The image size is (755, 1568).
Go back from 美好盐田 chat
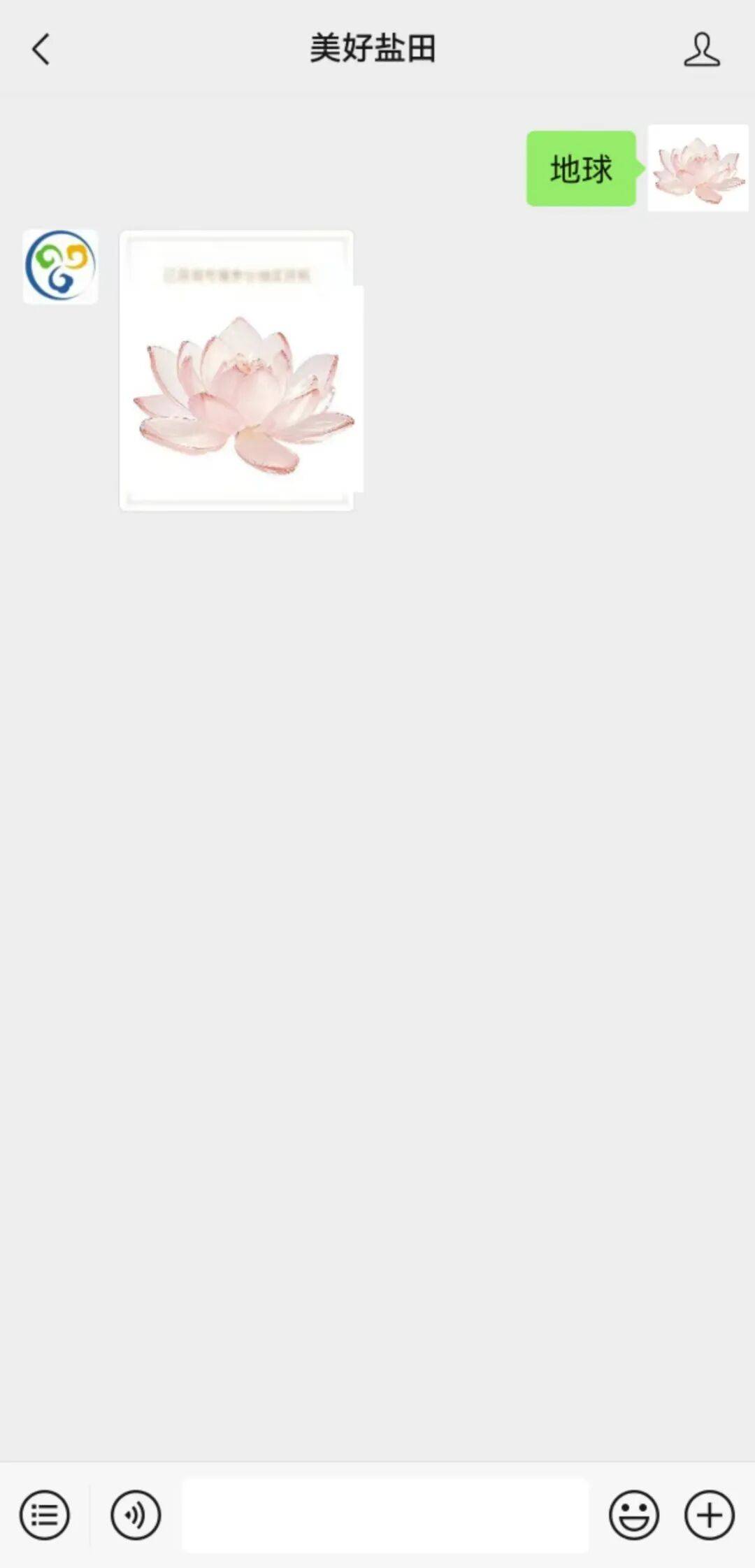point(41,50)
